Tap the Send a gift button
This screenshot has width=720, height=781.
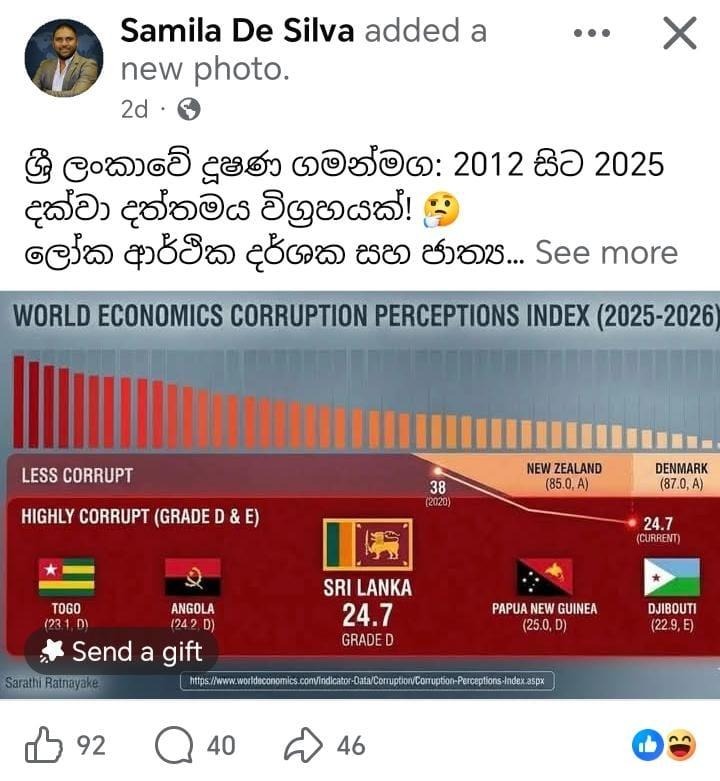[x=120, y=652]
